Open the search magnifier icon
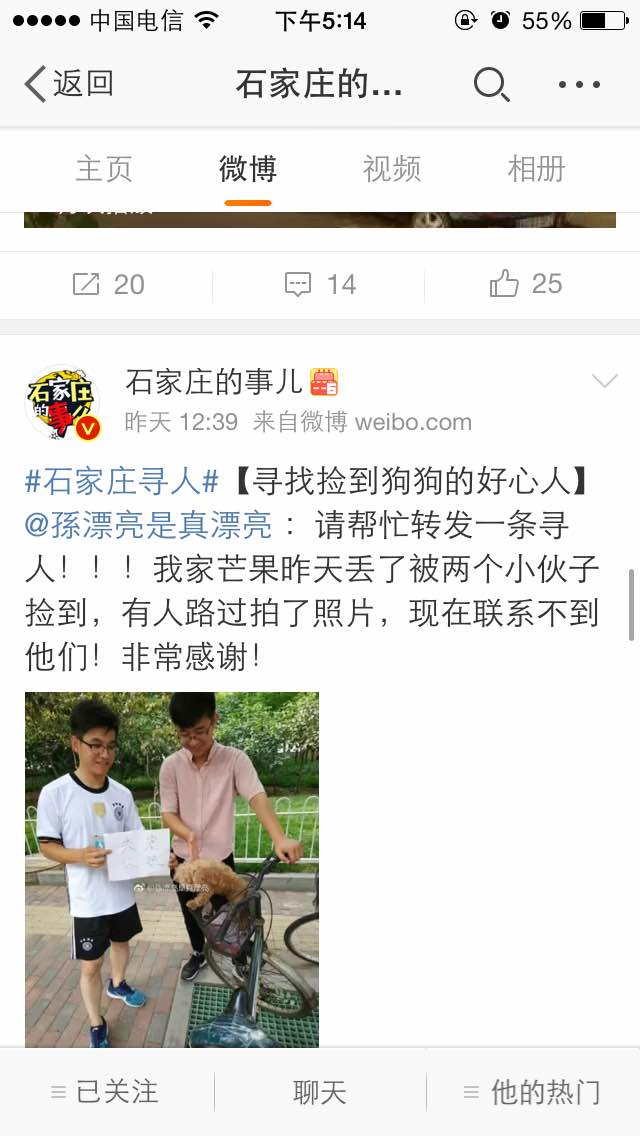Screen dimensions: 640x1136 click(x=490, y=84)
